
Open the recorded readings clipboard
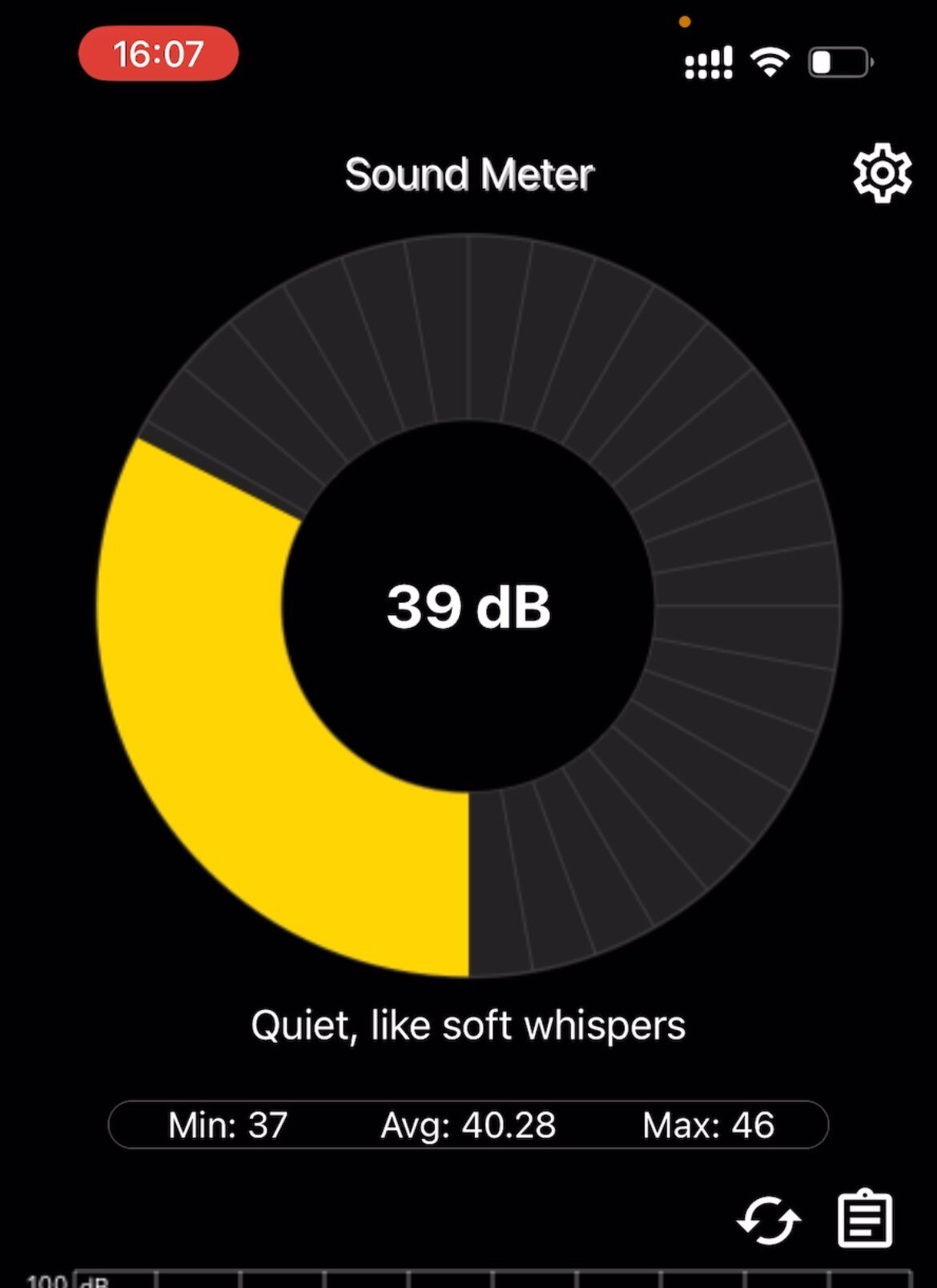pos(865,1219)
